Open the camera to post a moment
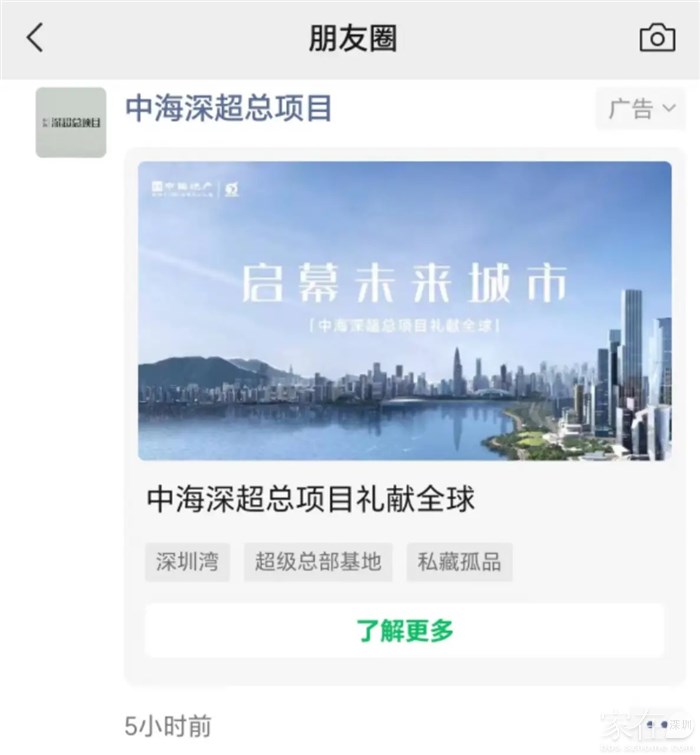Image resolution: width=700 pixels, height=755 pixels. pyautogui.click(x=657, y=38)
